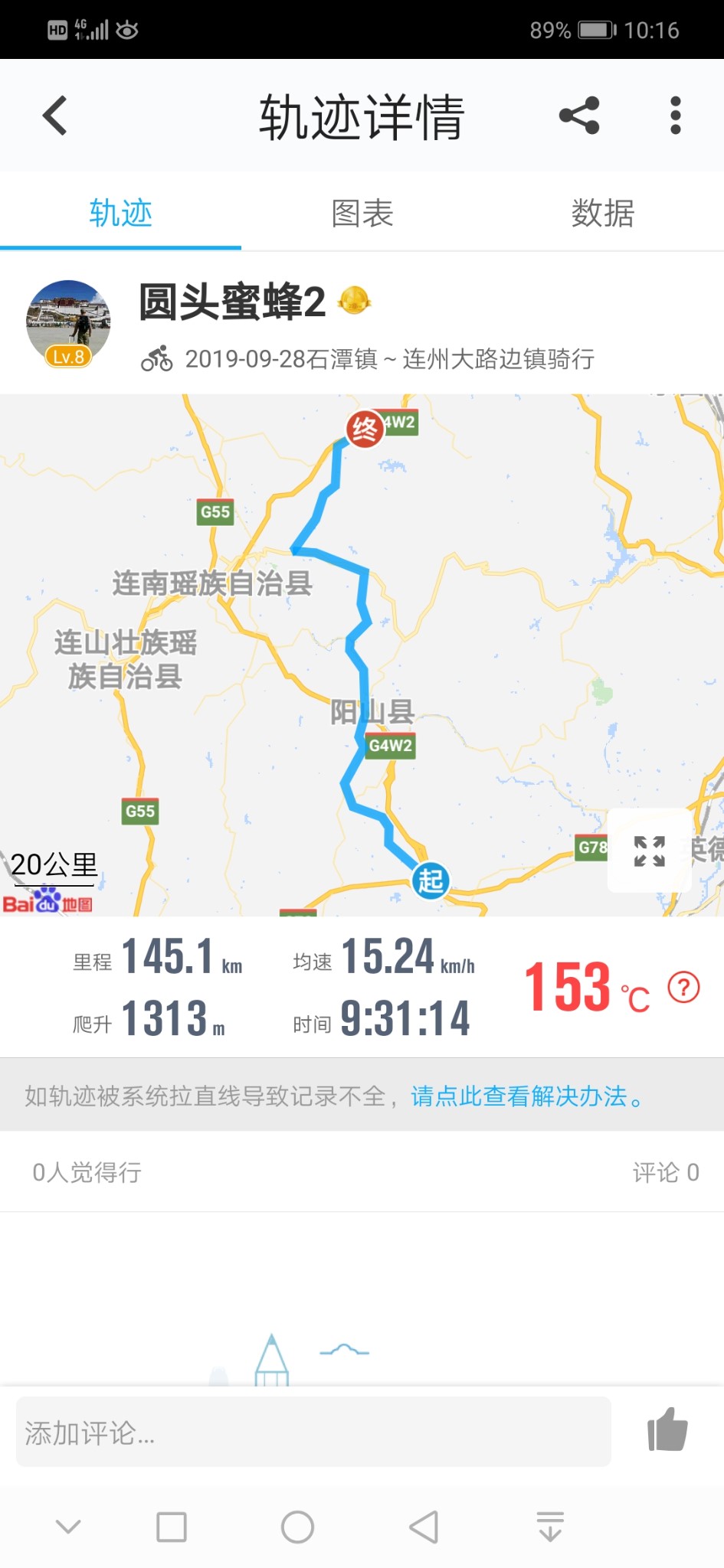
Task: Tap the 添加评论 comment field
Action: click(313, 1432)
